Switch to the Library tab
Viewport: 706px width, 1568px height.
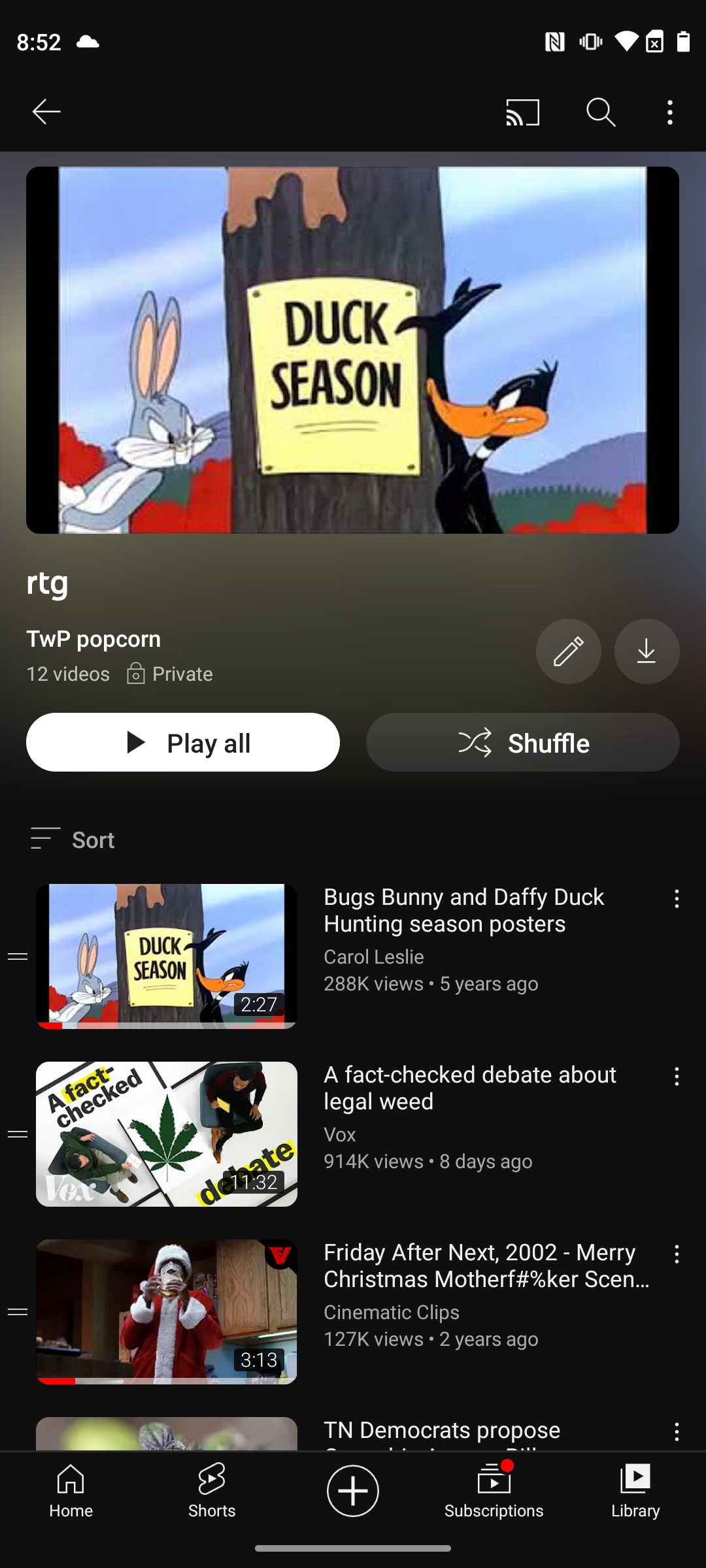[635, 1492]
